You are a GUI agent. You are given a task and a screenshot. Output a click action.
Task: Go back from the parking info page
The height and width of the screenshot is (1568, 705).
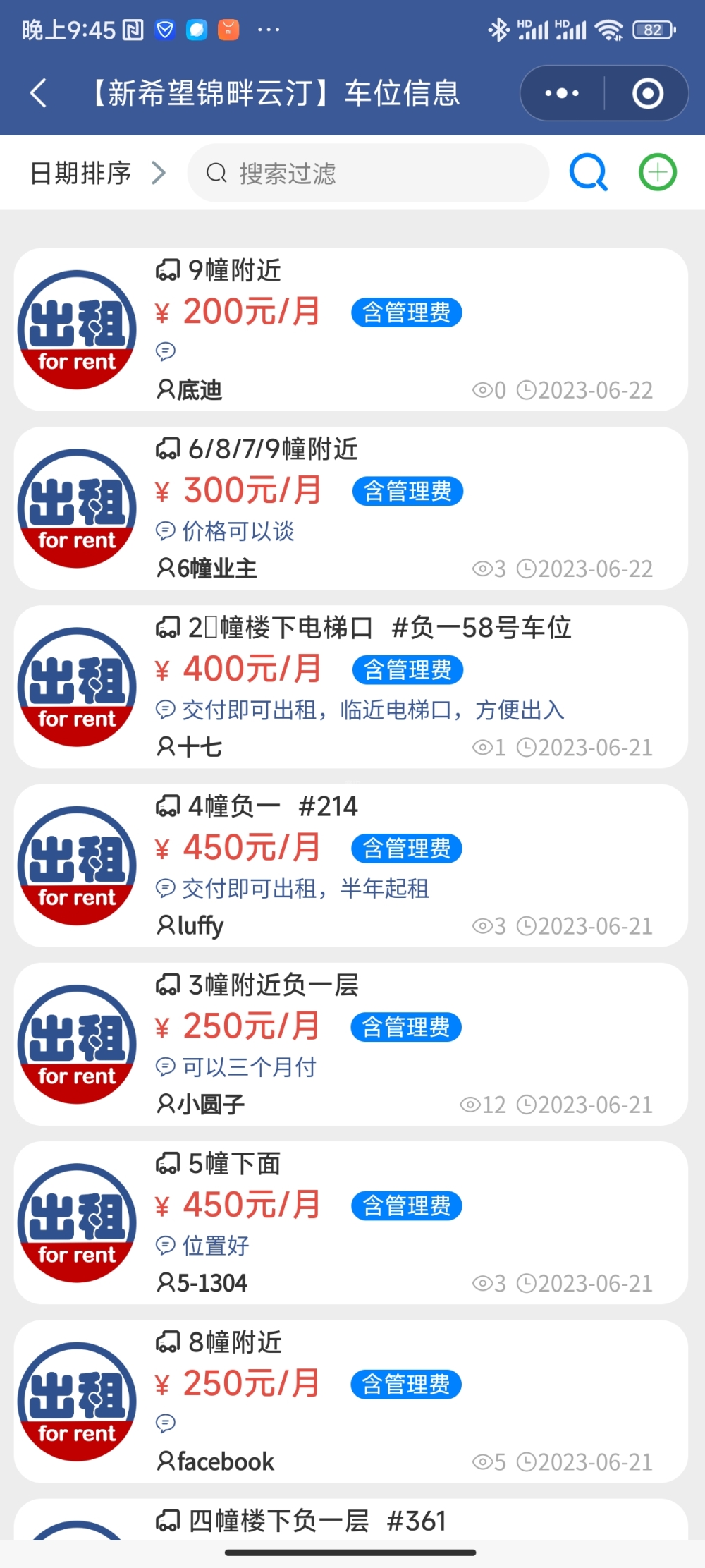[39, 93]
